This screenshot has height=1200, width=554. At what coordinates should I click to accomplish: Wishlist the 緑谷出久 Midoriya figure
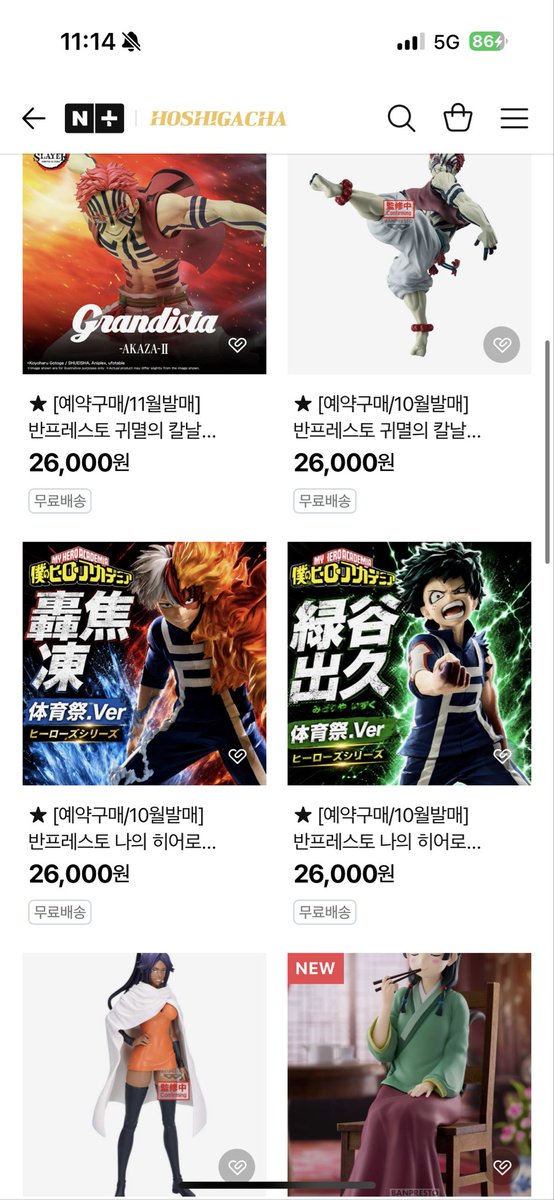pyautogui.click(x=501, y=756)
